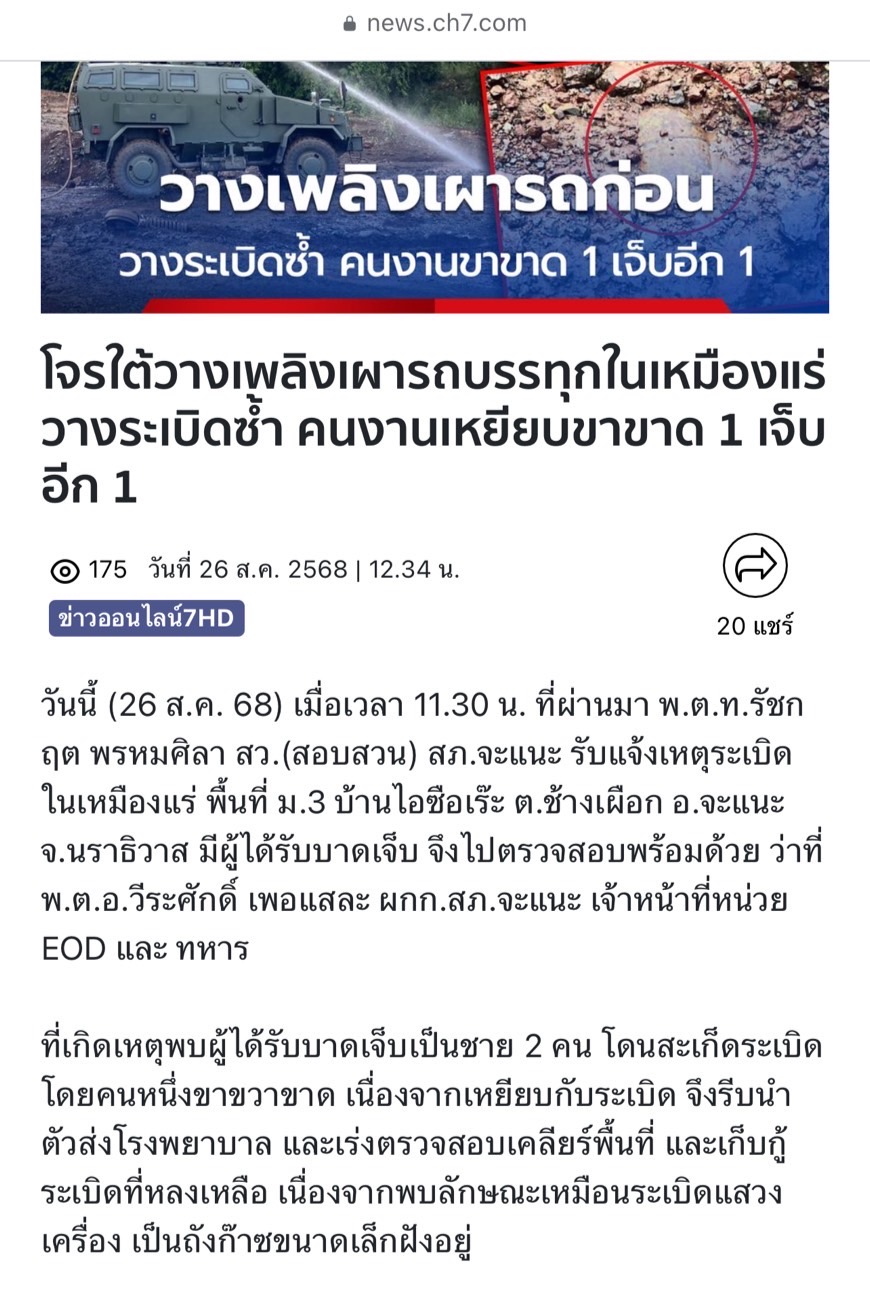Viewport: 870px width, 1313px height.
Task: Share this news article
Action: [x=755, y=566]
